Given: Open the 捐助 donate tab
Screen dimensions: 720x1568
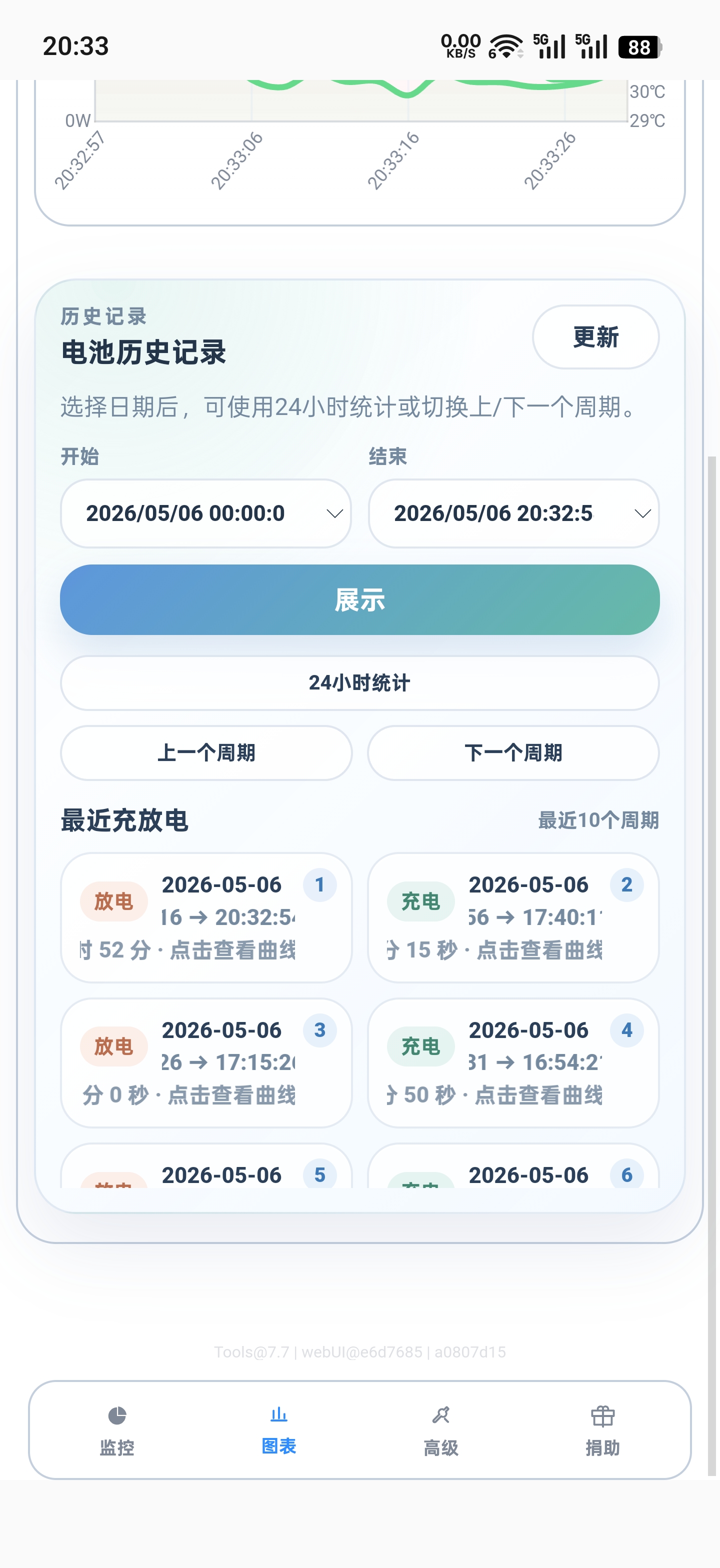Looking at the screenshot, I should coord(602,1430).
